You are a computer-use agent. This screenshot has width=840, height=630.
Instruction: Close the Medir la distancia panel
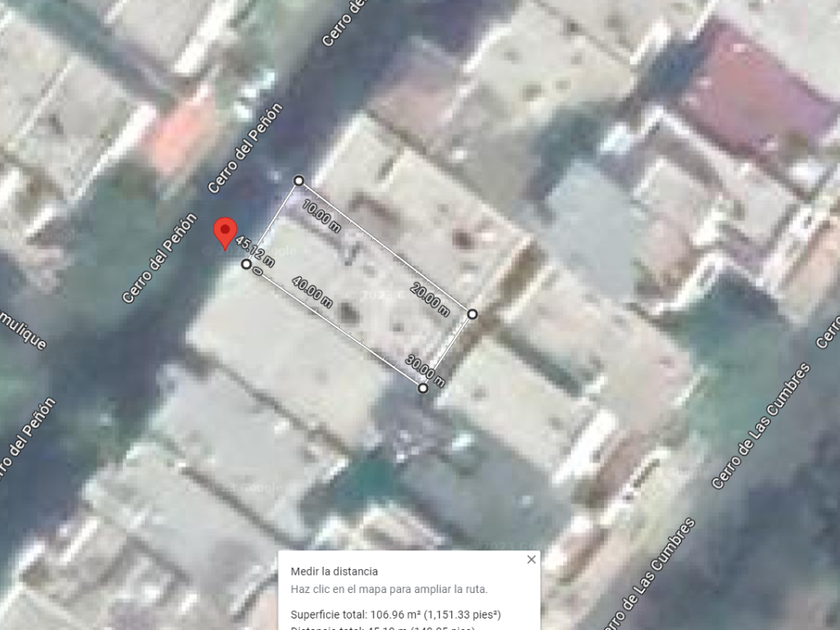531,559
